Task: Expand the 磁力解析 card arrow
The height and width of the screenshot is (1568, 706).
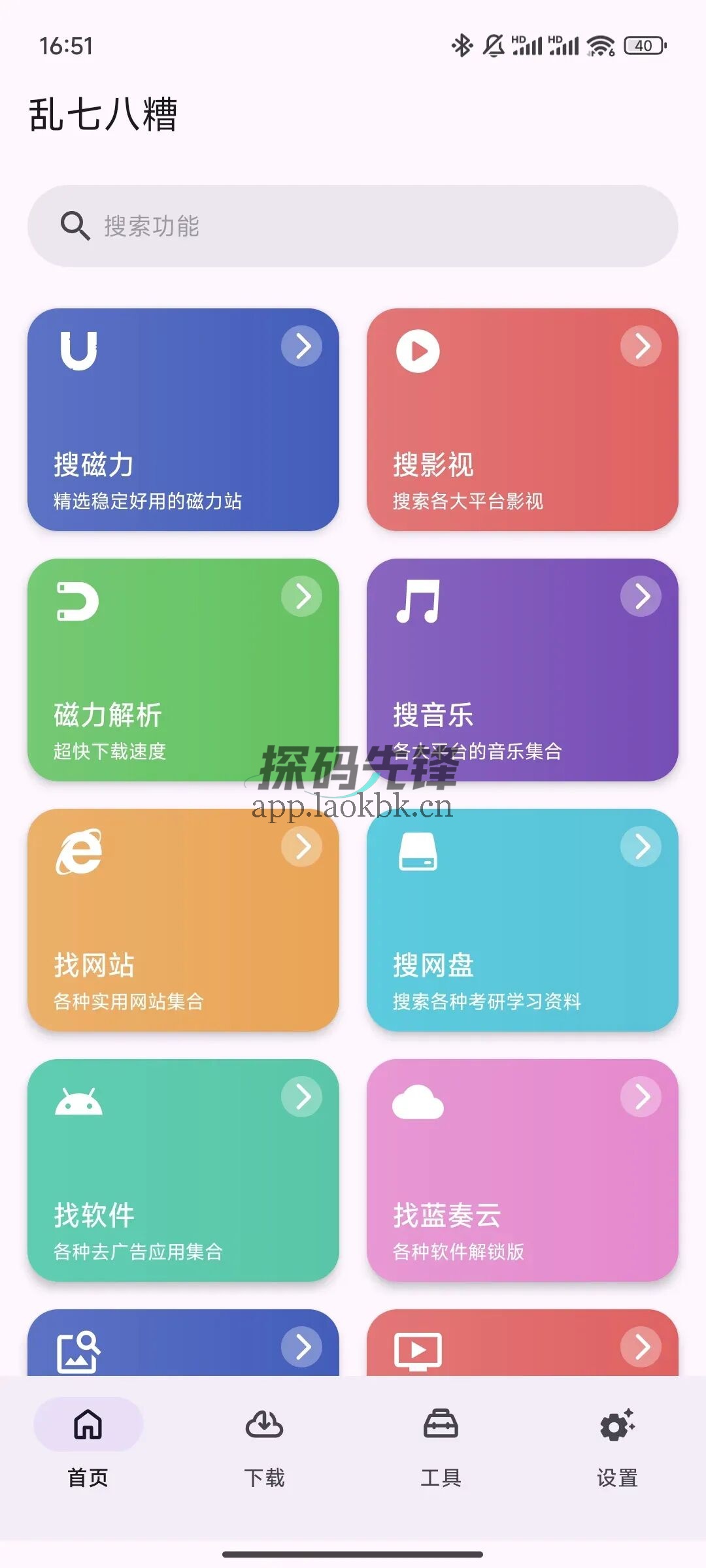Action: pos(302,596)
